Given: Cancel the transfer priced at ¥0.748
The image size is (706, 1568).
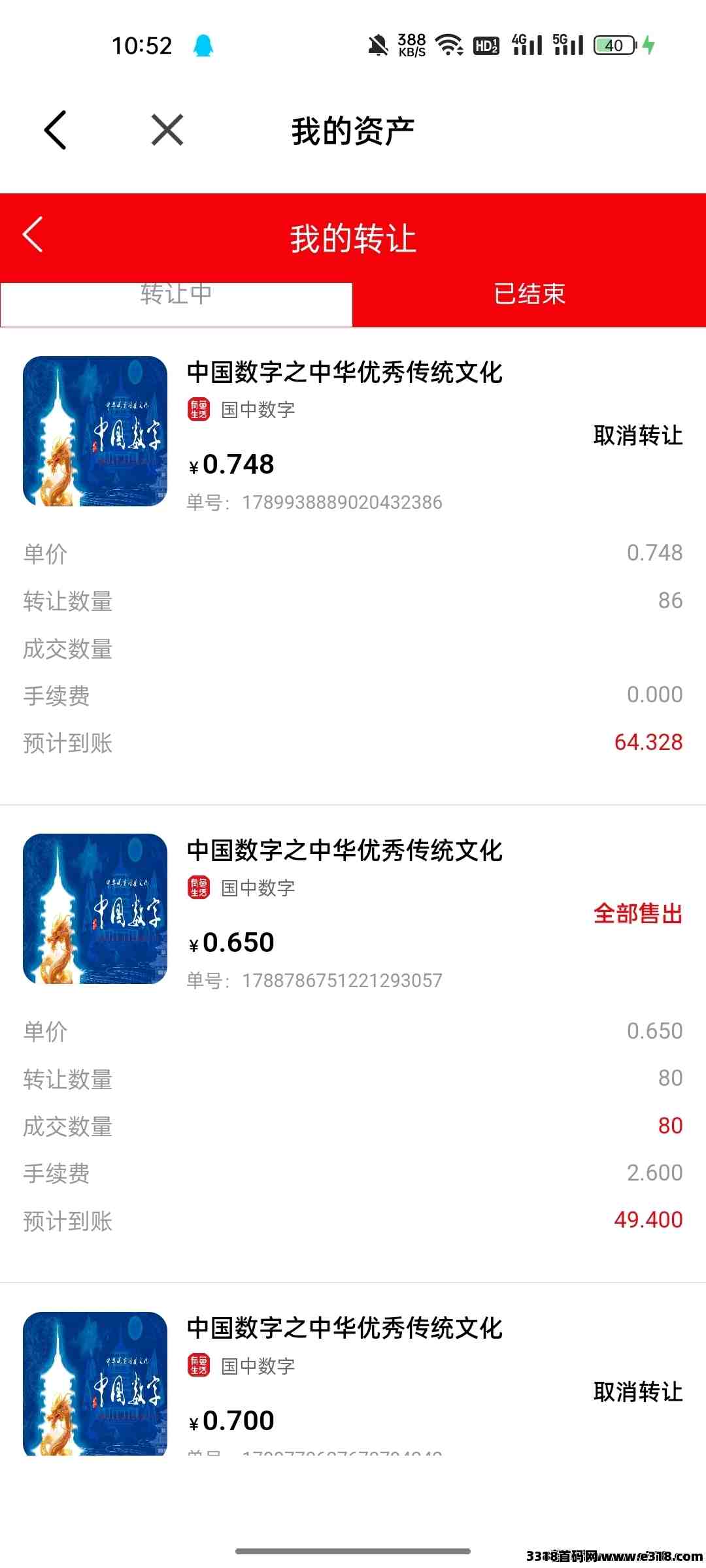Looking at the screenshot, I should tap(637, 435).
